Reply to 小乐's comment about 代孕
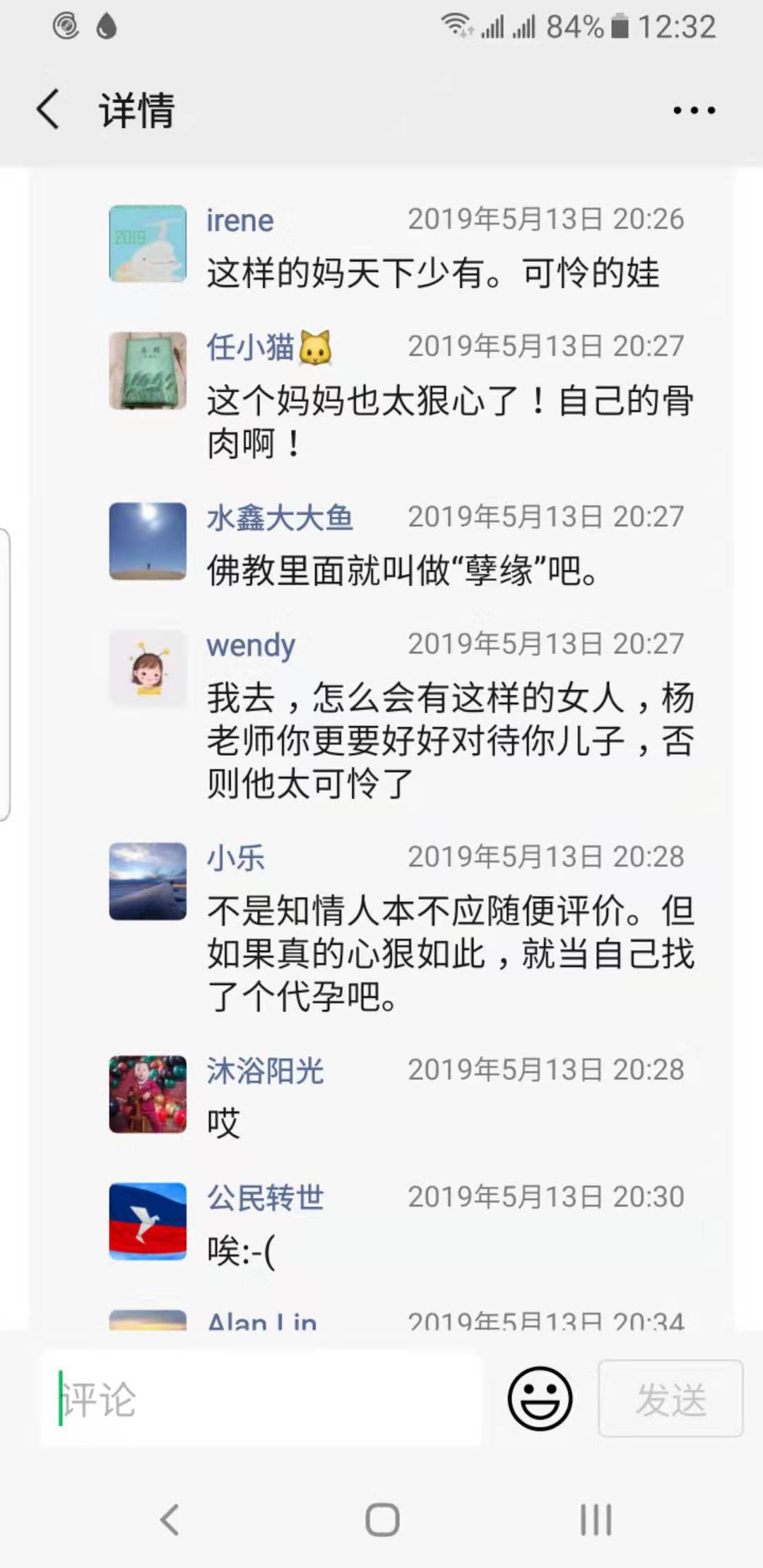The width and height of the screenshot is (763, 1568). (451, 954)
